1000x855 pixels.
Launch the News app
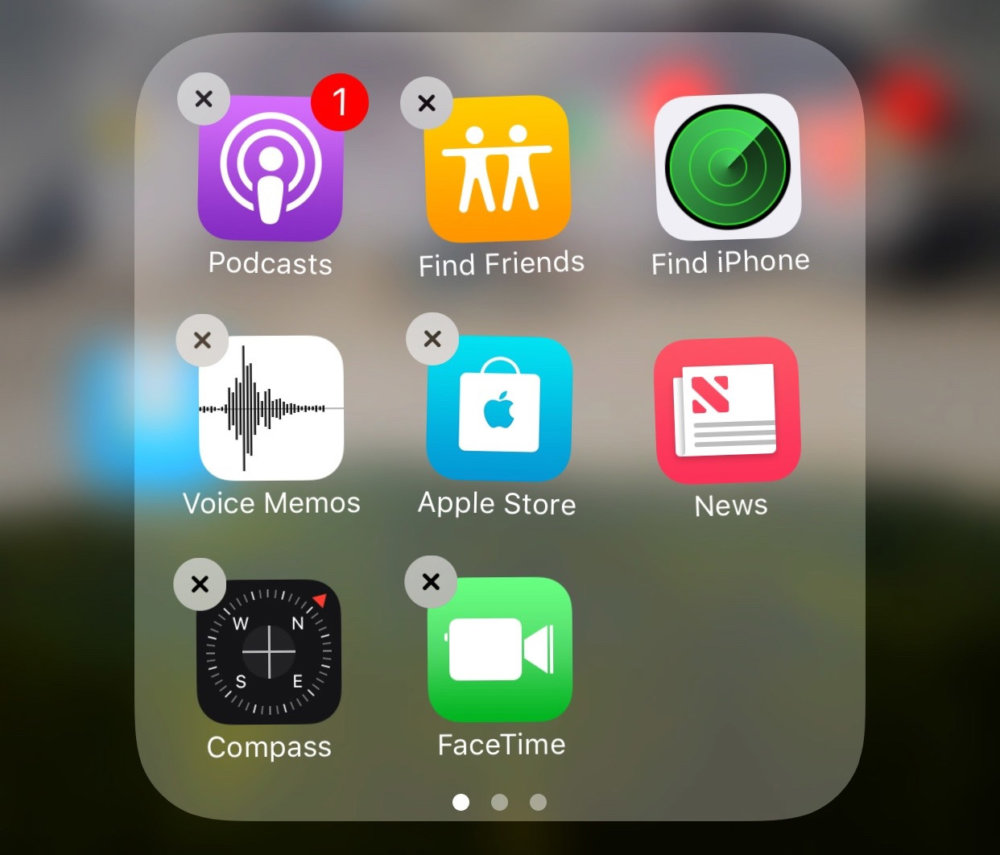pos(727,410)
